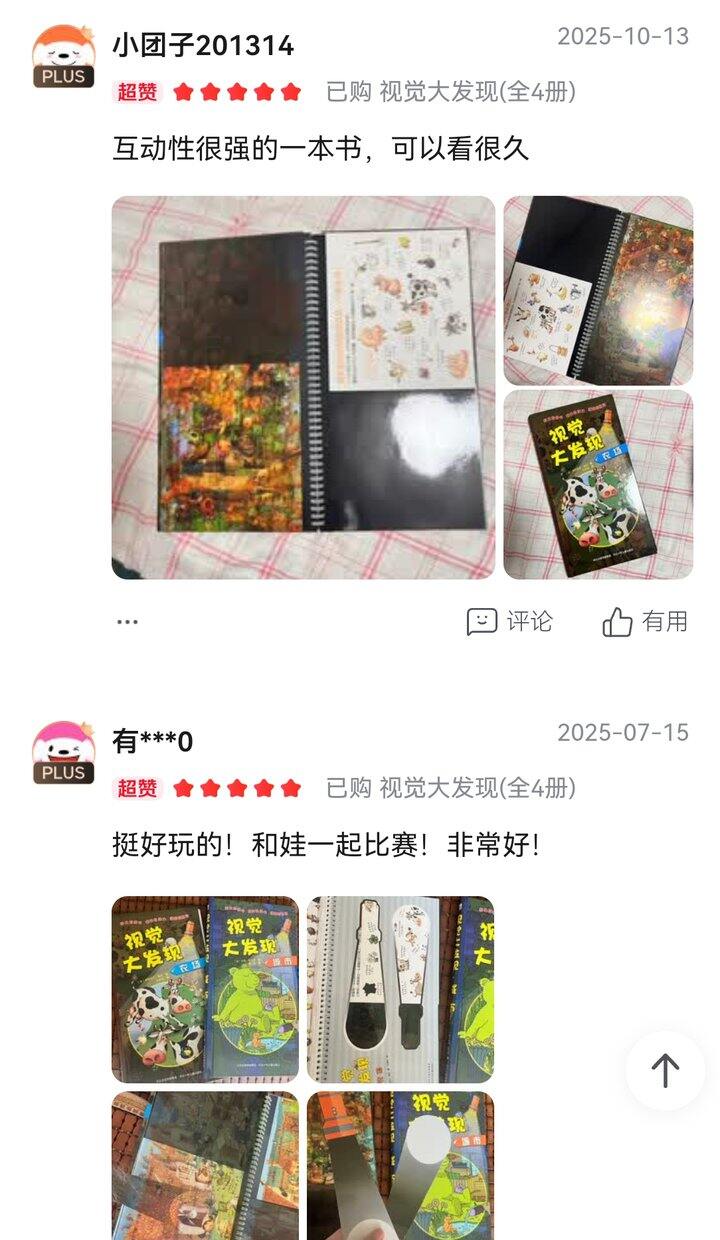Viewport: 720px width, 1240px height.
Task: View the top-right spiral book photo
Action: coord(598,290)
